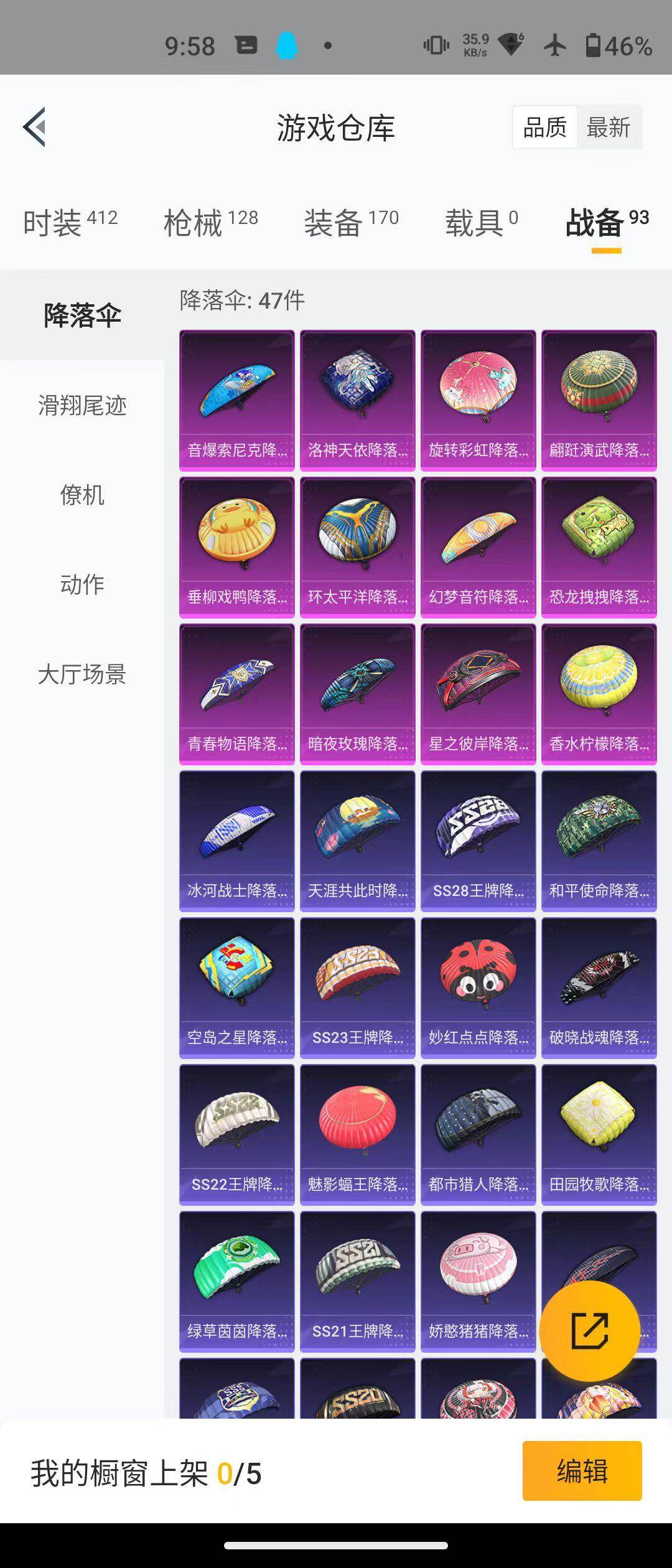The width and height of the screenshot is (672, 1568).
Task: Tap the 编辑 button
Action: tap(582, 1471)
